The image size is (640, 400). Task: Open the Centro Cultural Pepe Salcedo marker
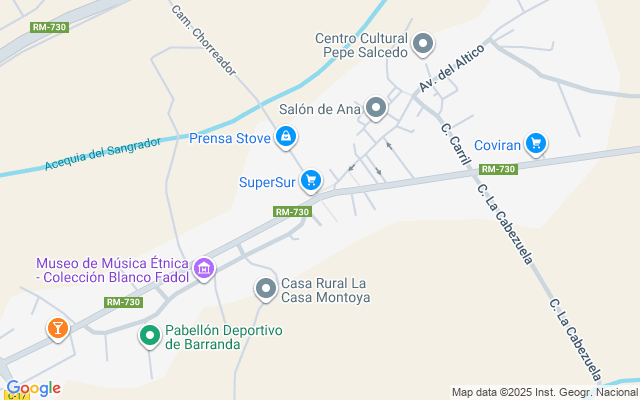pyautogui.click(x=423, y=43)
